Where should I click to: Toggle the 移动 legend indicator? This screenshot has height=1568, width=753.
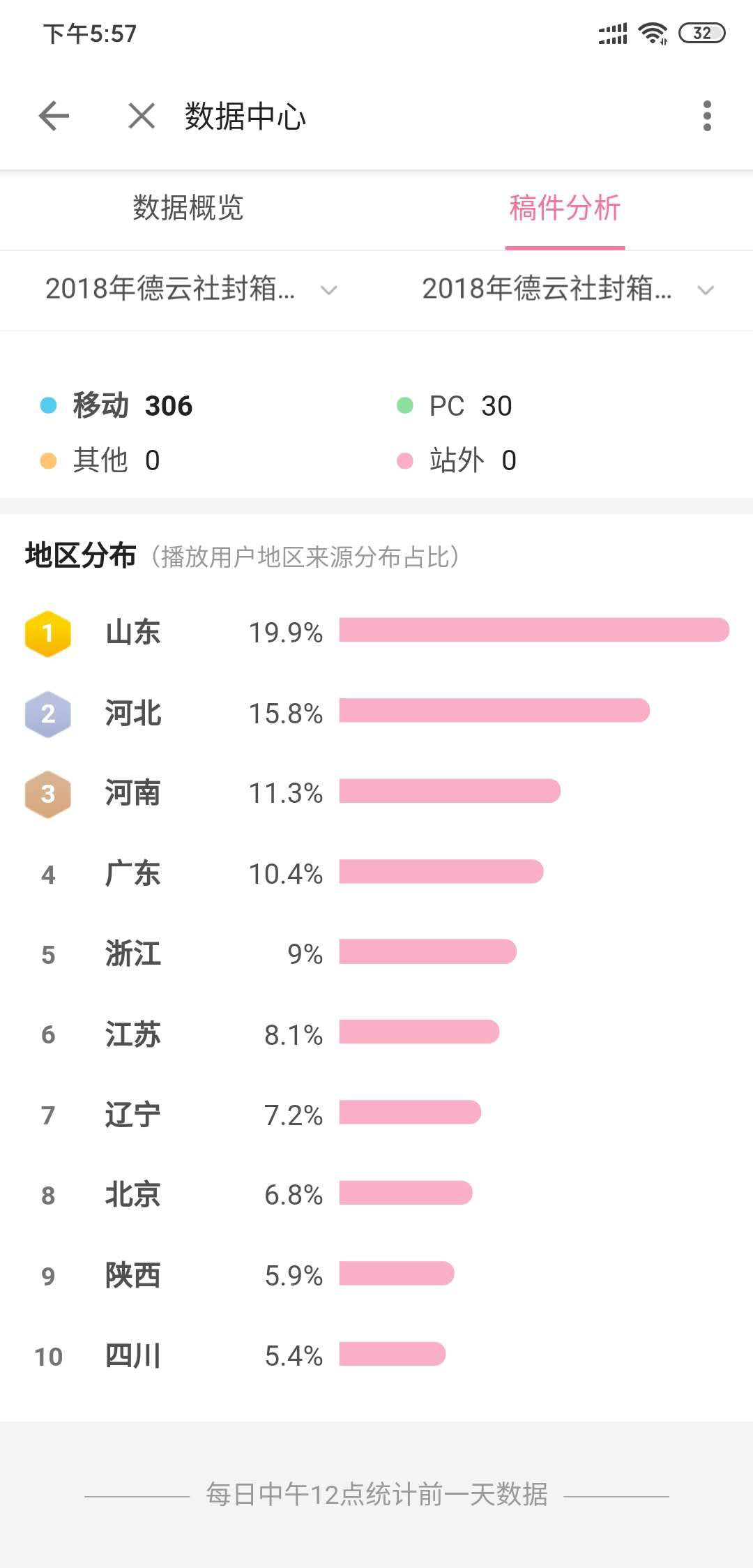point(47,405)
